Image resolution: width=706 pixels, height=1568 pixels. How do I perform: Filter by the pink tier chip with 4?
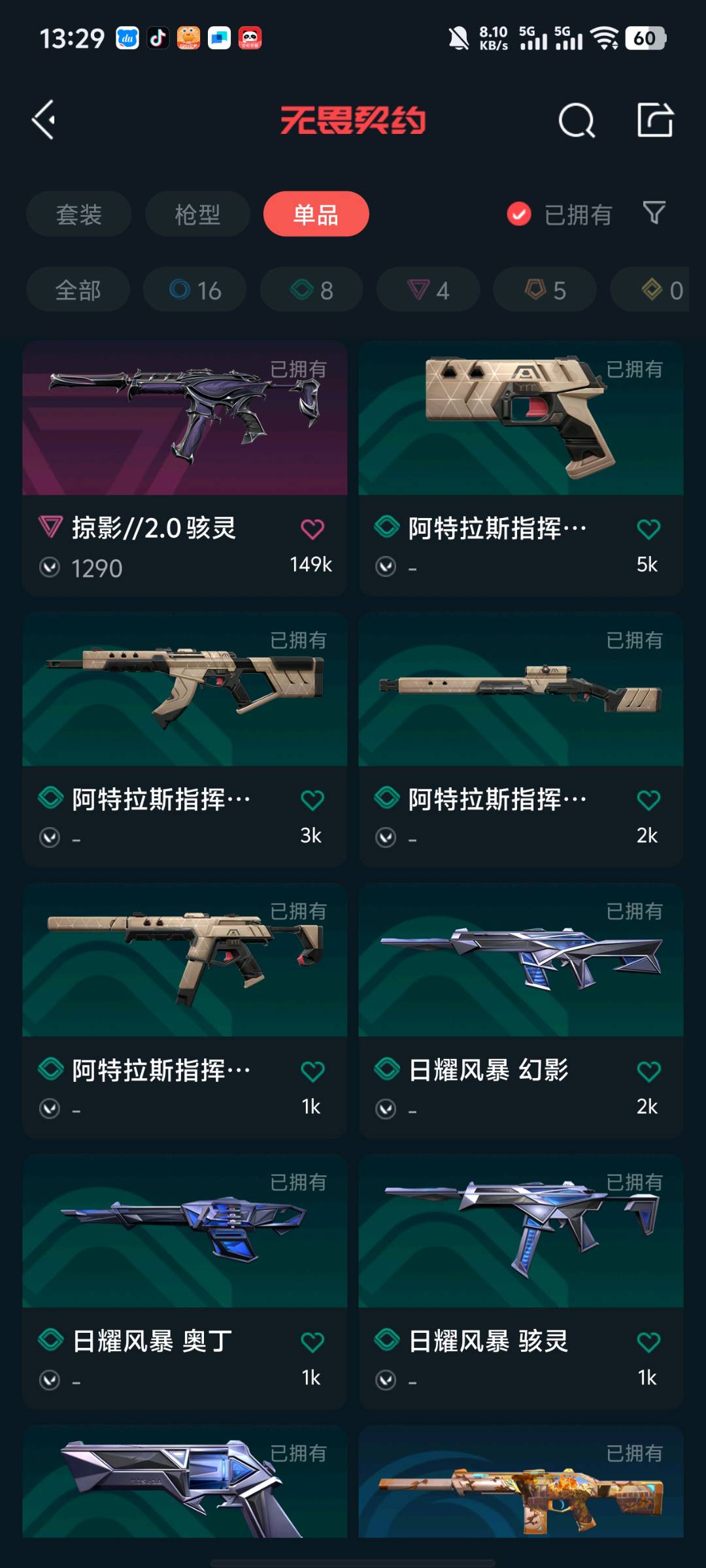[x=428, y=290]
